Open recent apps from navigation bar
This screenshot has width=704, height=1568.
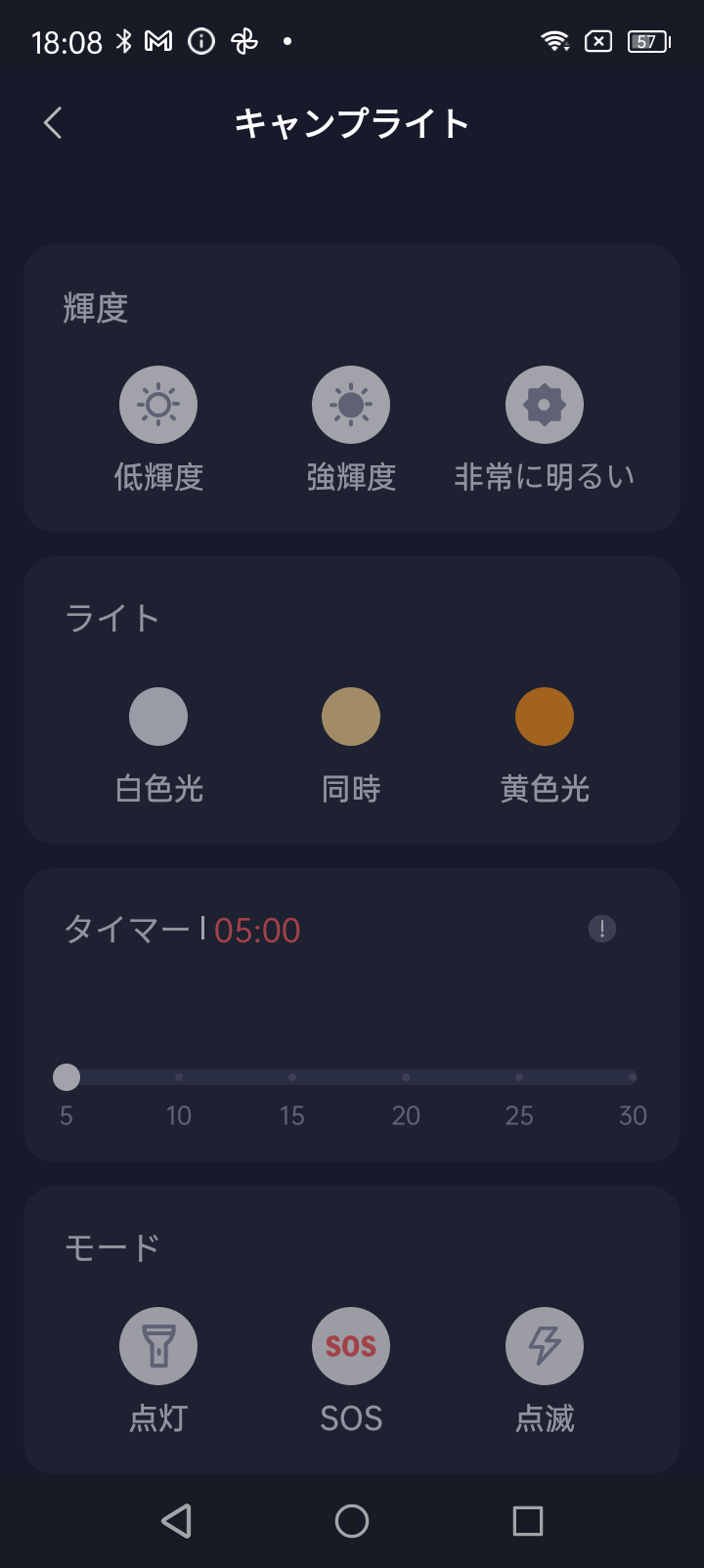(x=528, y=1521)
